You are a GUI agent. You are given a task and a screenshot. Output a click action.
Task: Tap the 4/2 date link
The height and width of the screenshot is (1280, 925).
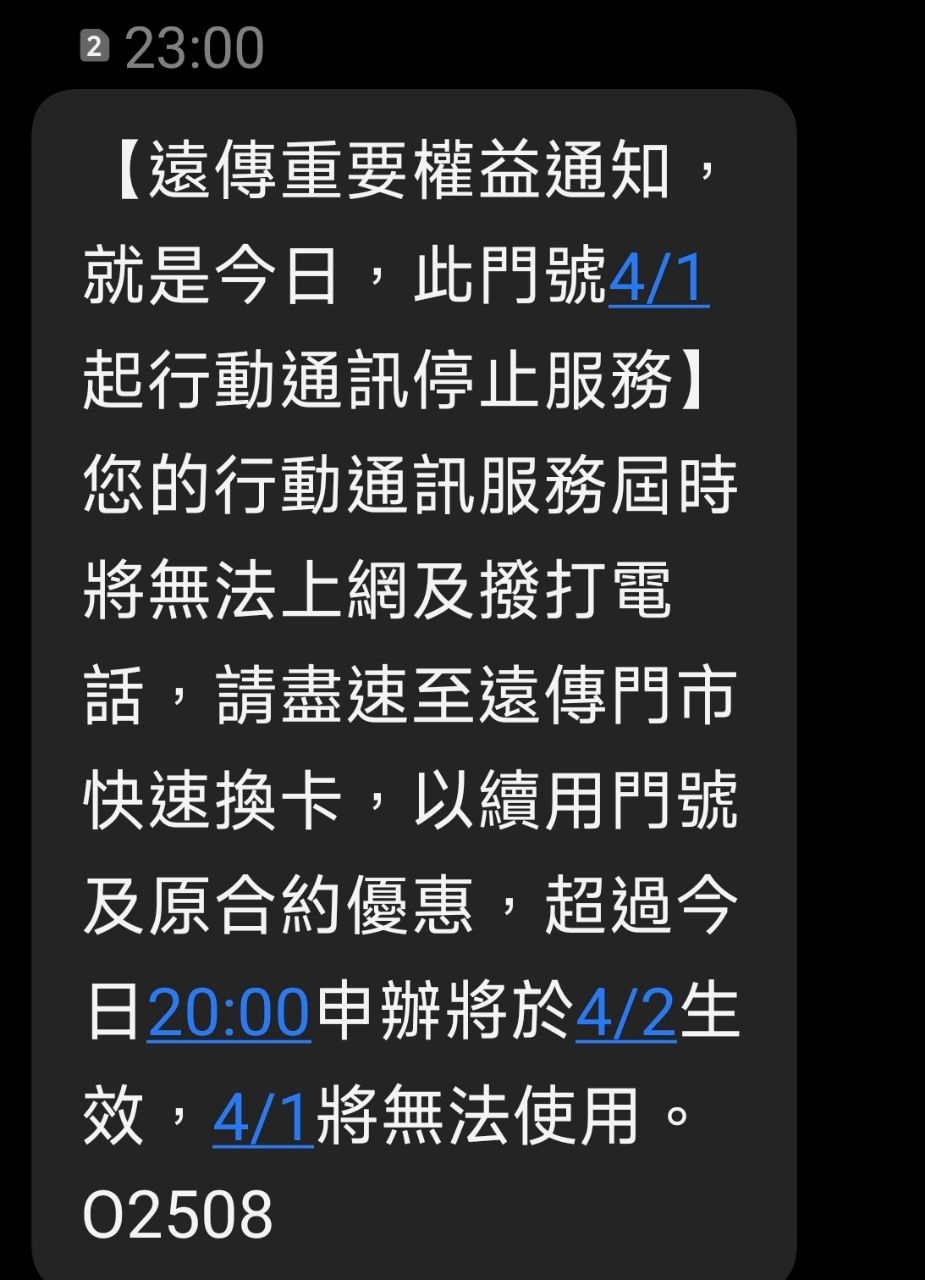pyautogui.click(x=626, y=1014)
